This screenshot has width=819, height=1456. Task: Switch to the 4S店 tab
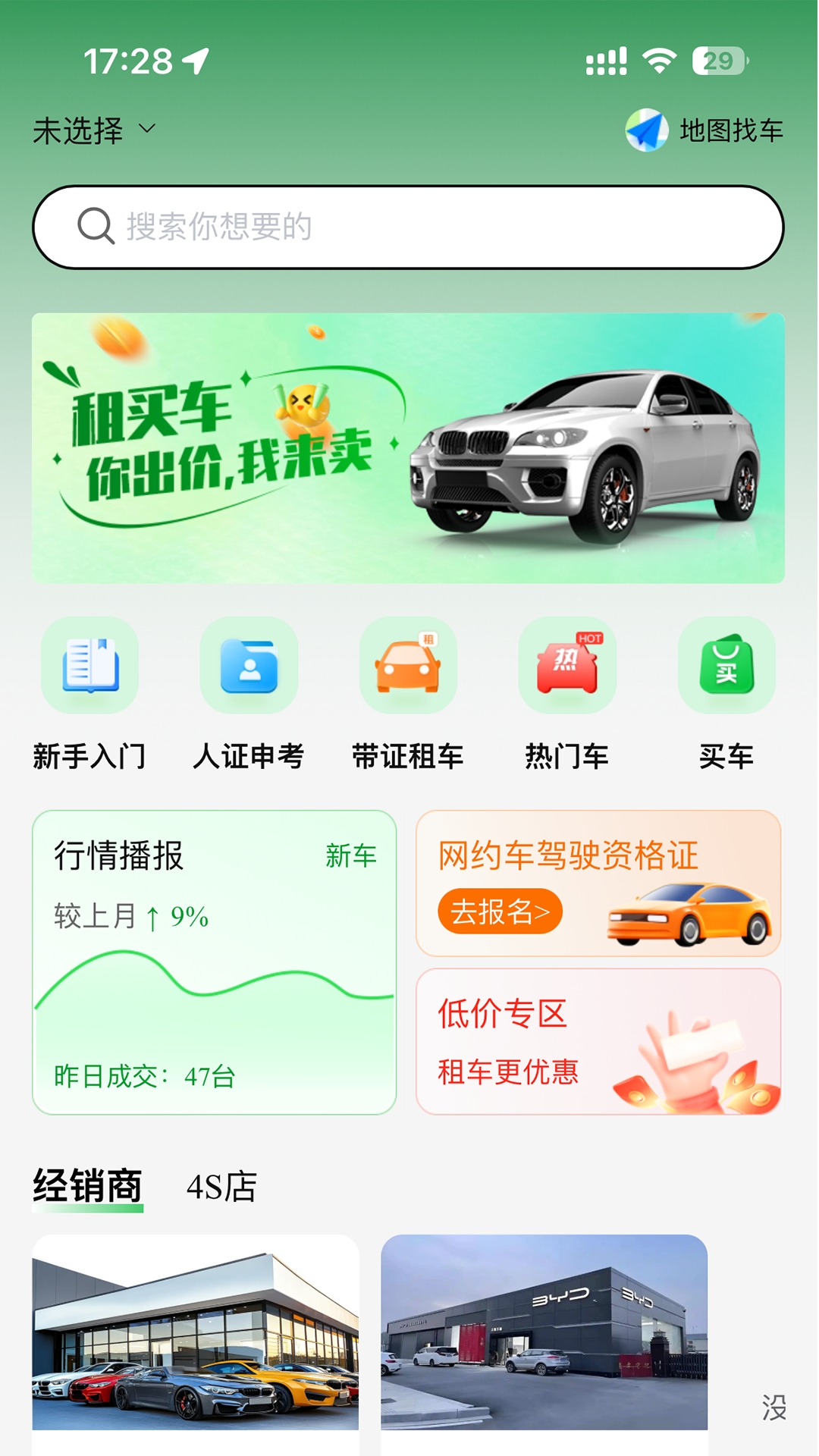tap(221, 1187)
